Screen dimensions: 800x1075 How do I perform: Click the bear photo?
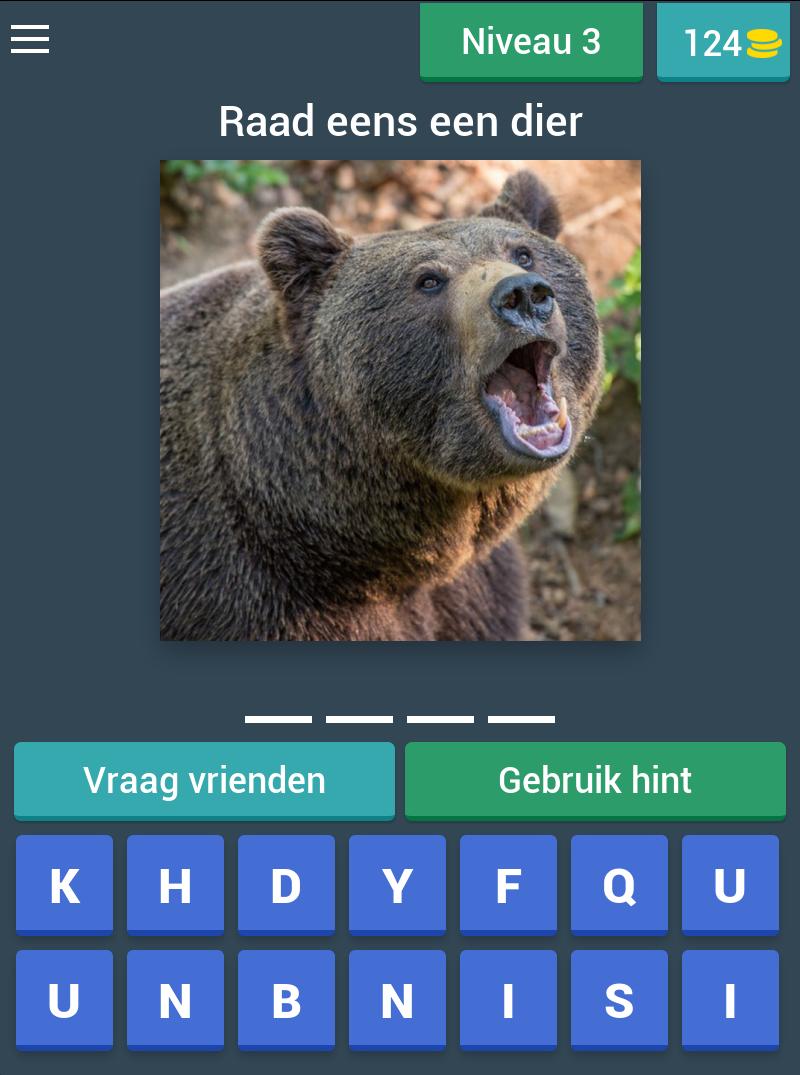400,400
